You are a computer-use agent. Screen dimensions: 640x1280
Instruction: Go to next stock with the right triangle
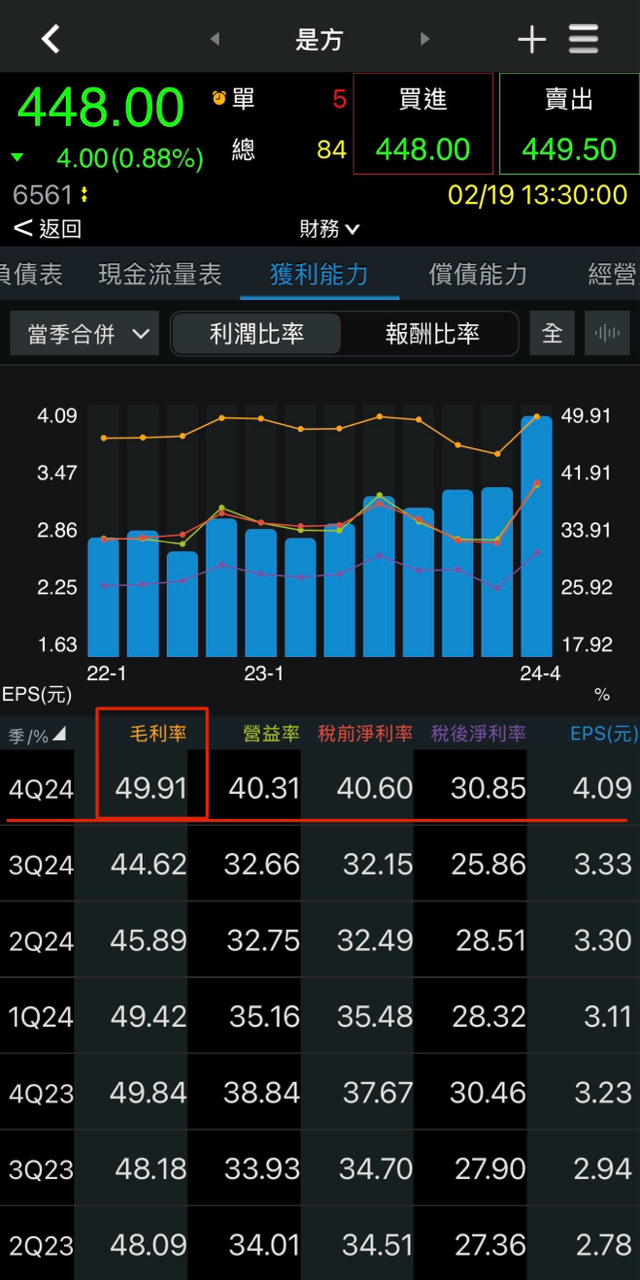click(425, 40)
